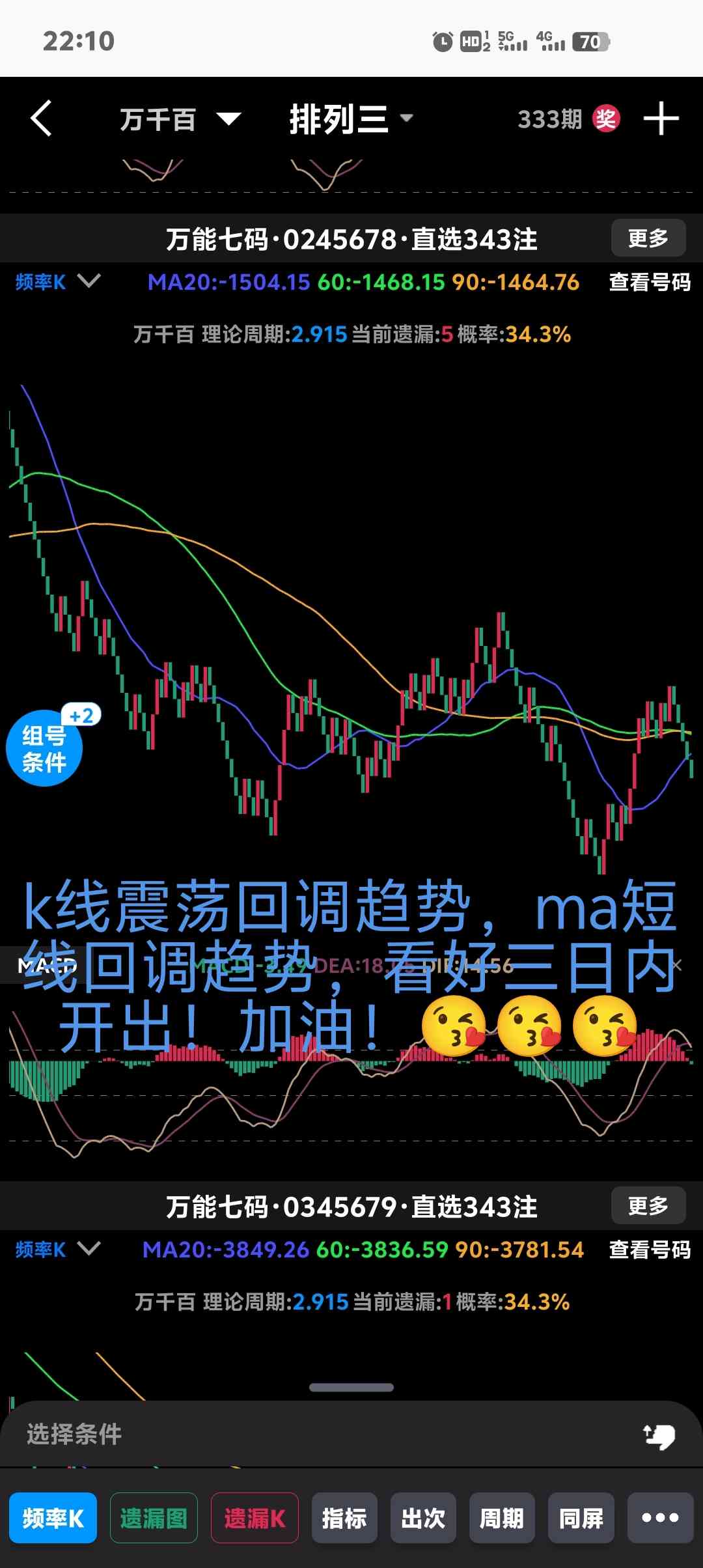Screen dimensions: 703x1568
Task: Switch to the 遗漏K view
Action: 255,1519
